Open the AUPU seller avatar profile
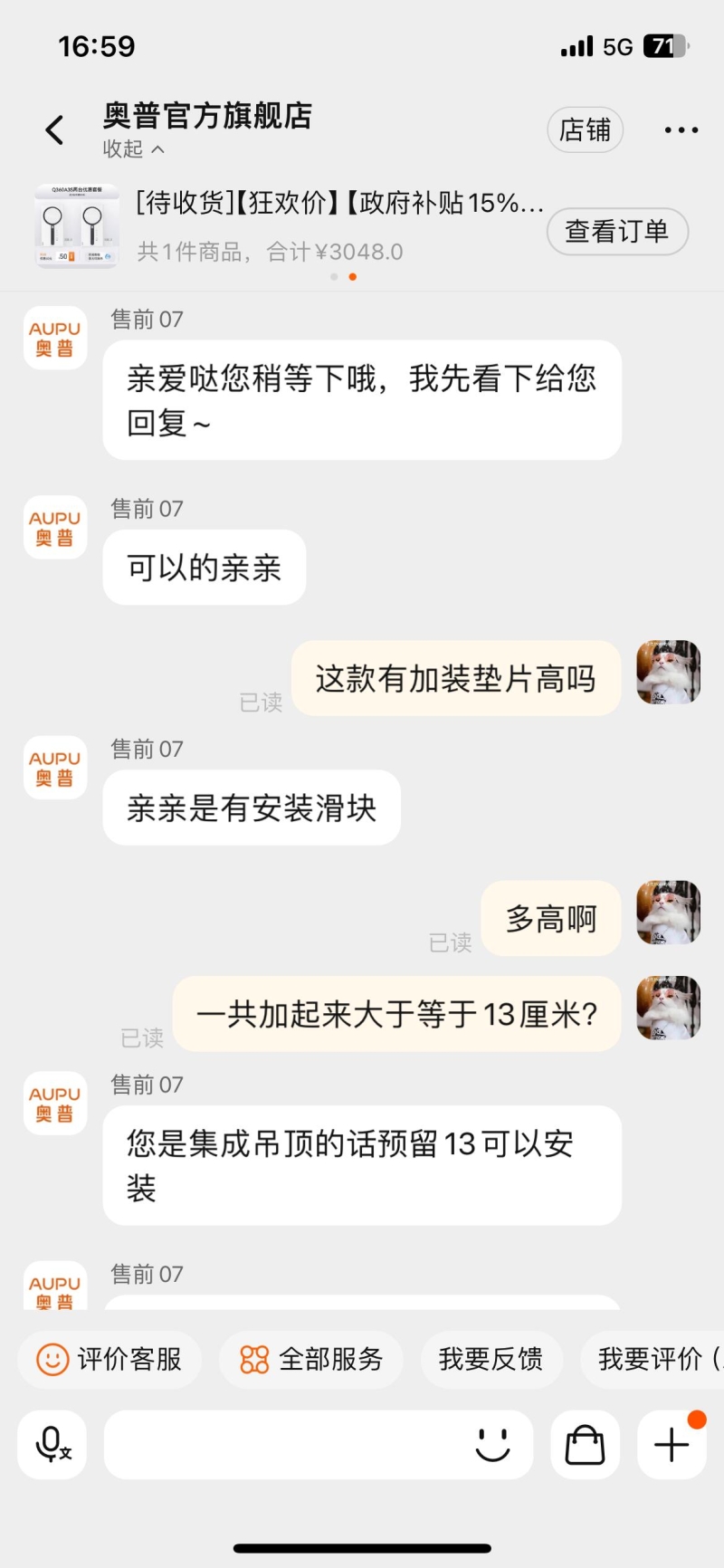The width and height of the screenshot is (724, 1568). [55, 338]
